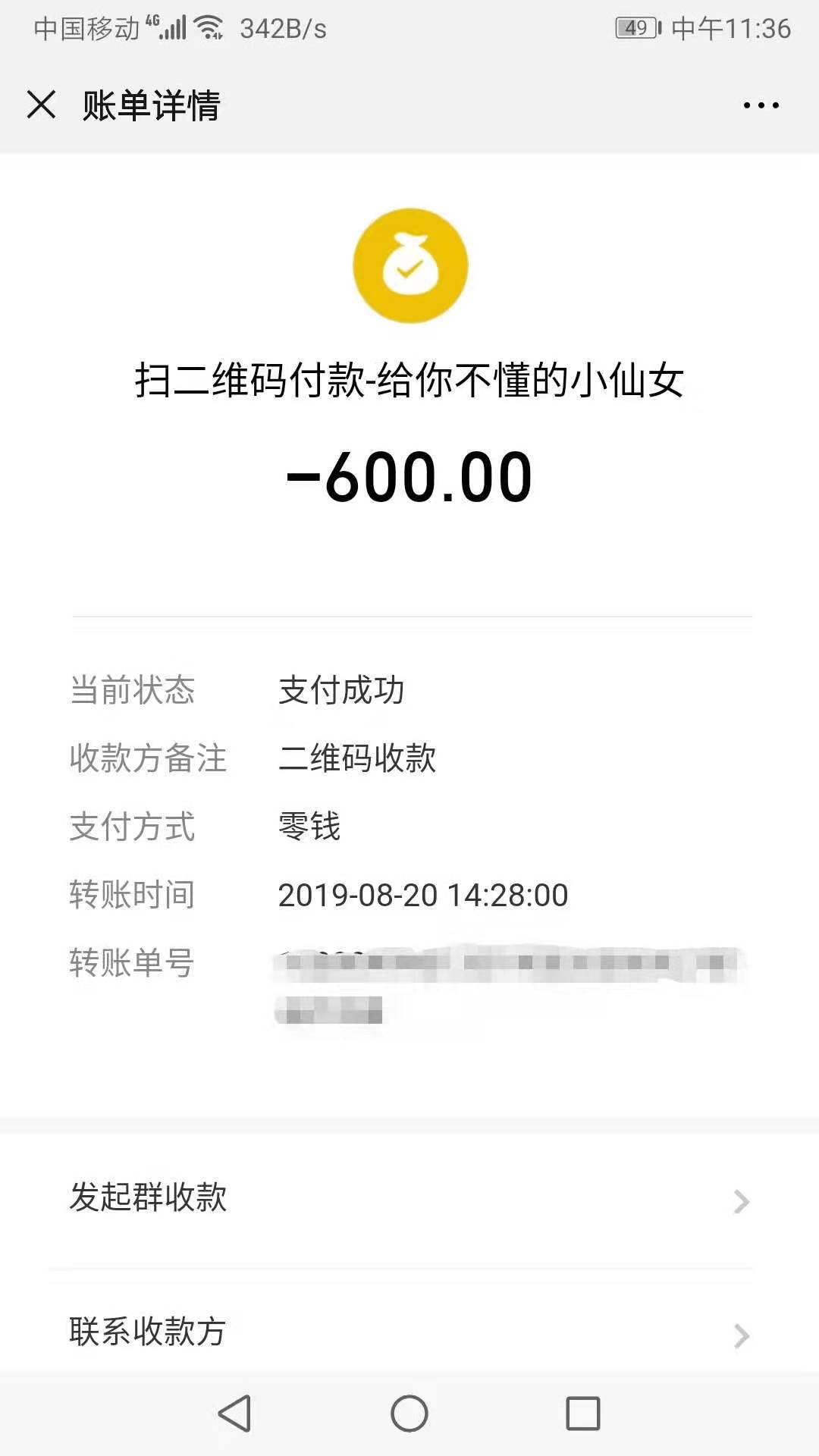Screen dimensions: 819x1456
Task: Tap the system back triangle button
Action: coord(234,1413)
